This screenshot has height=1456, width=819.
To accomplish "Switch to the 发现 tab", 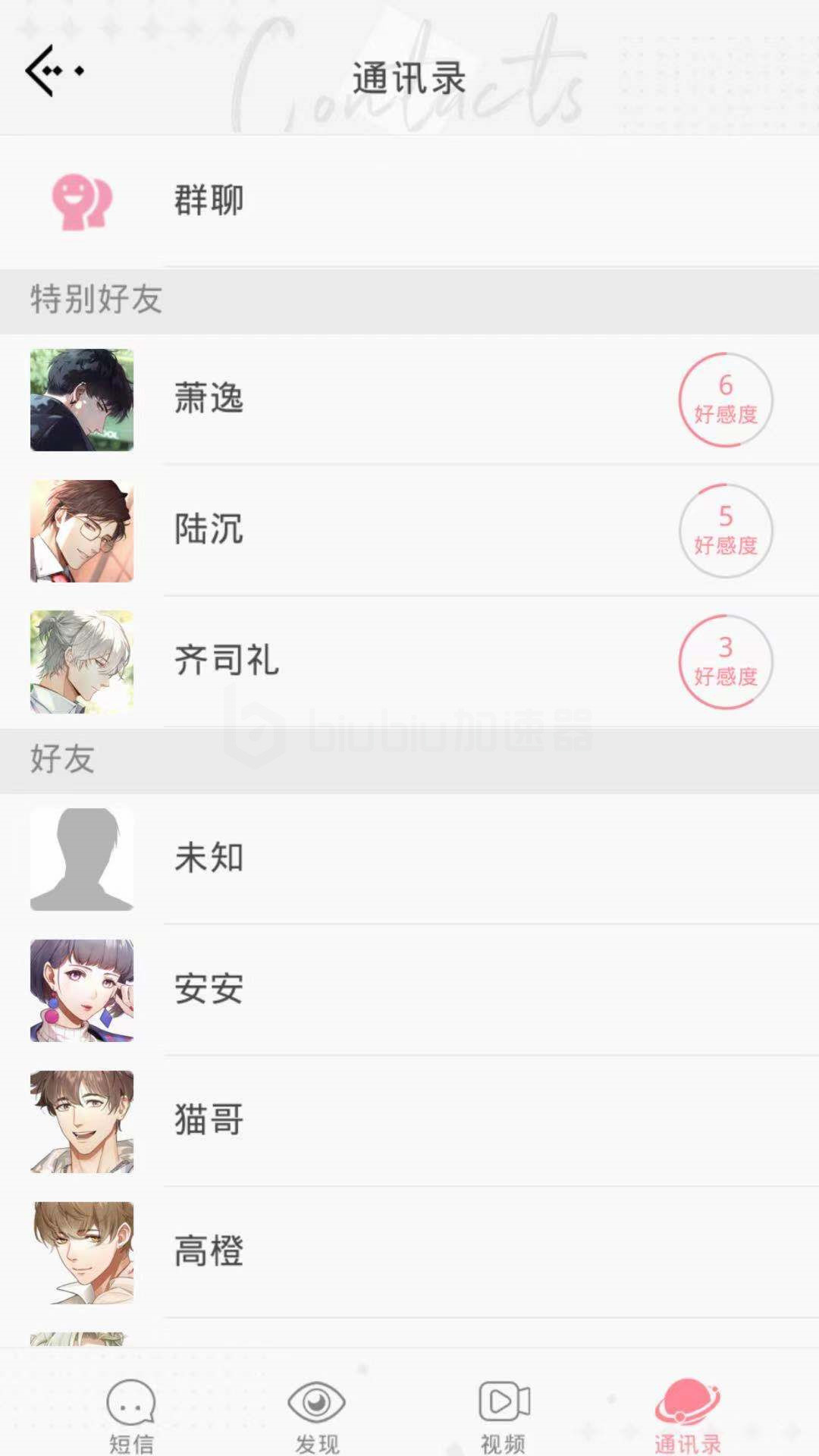I will [x=316, y=1415].
